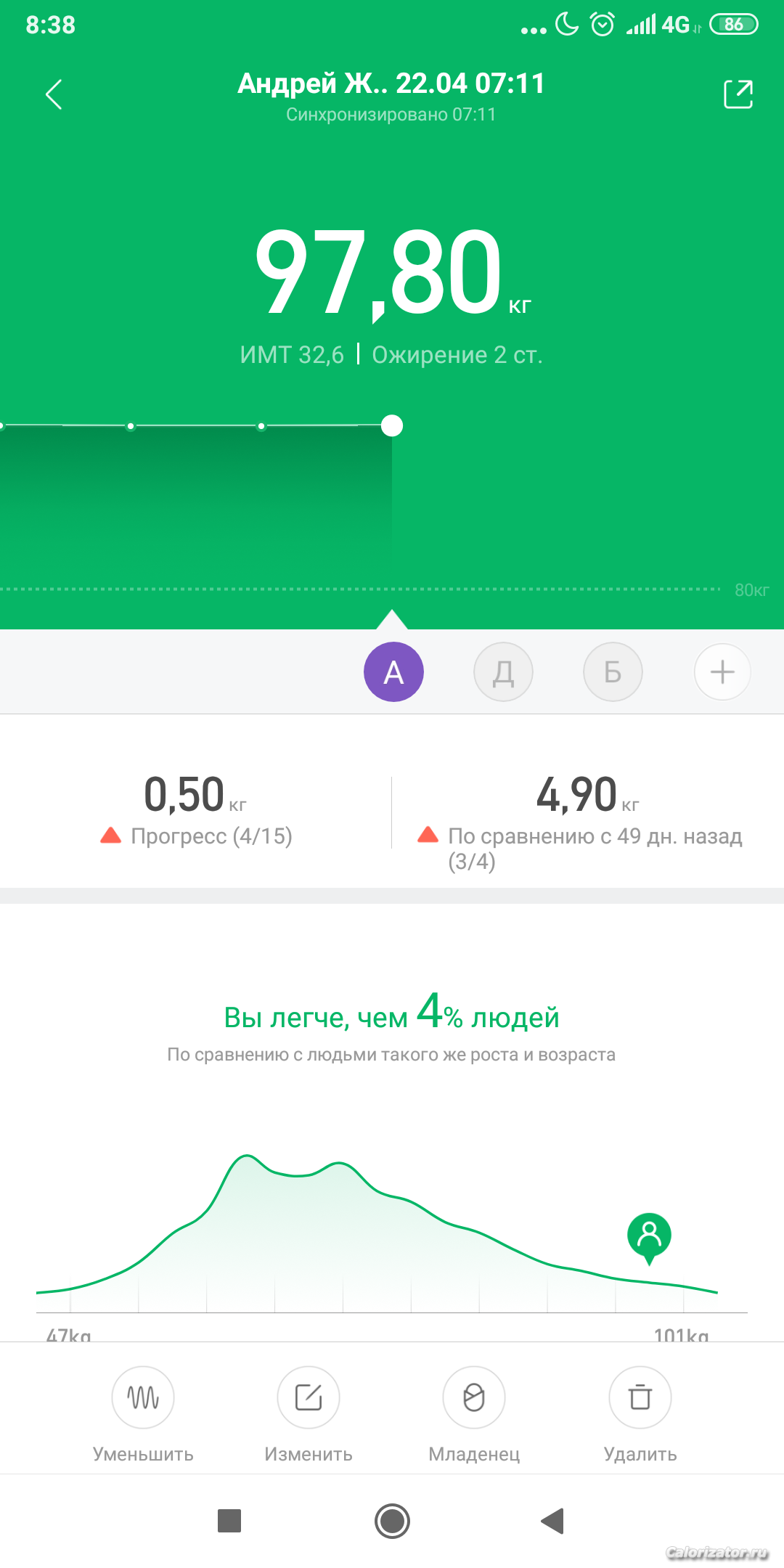Add a new user profile
Screen dimensions: 784x1568
722,672
